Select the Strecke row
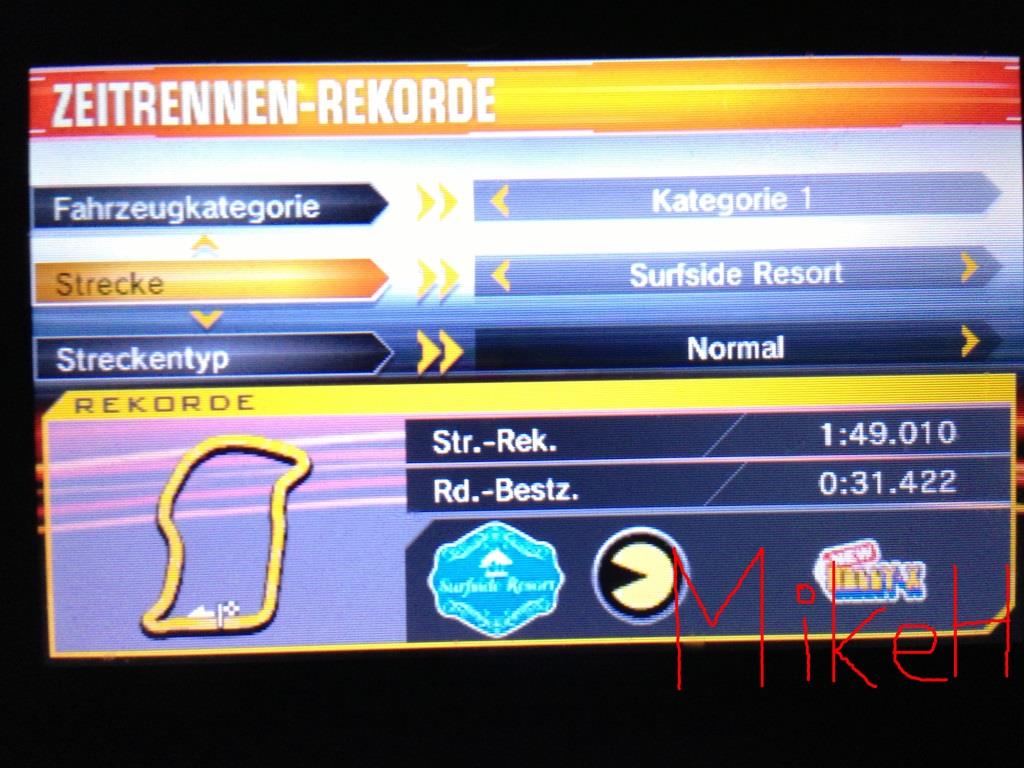Image resolution: width=1024 pixels, height=768 pixels. point(200,282)
